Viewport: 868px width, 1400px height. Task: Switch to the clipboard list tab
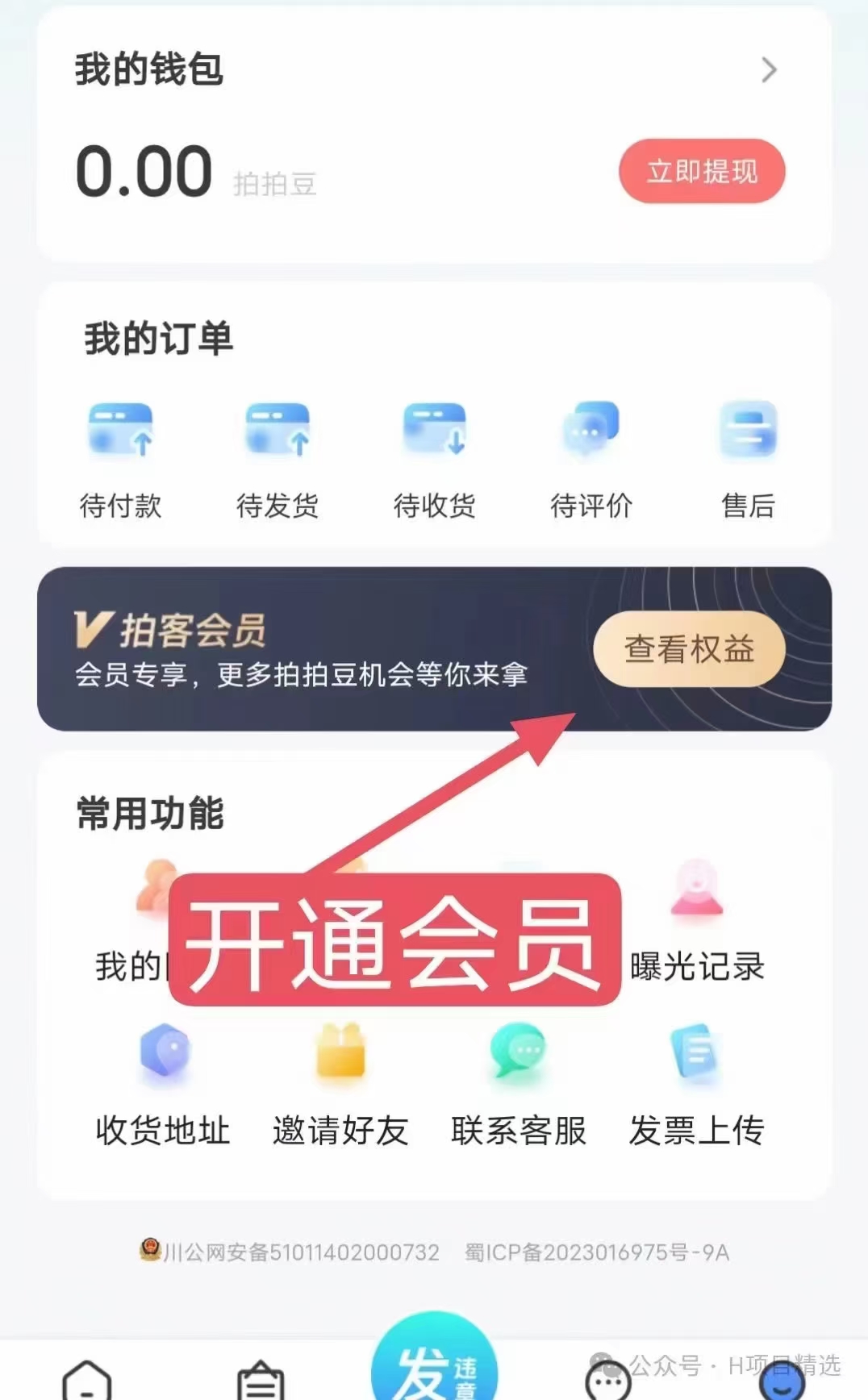tap(261, 1381)
